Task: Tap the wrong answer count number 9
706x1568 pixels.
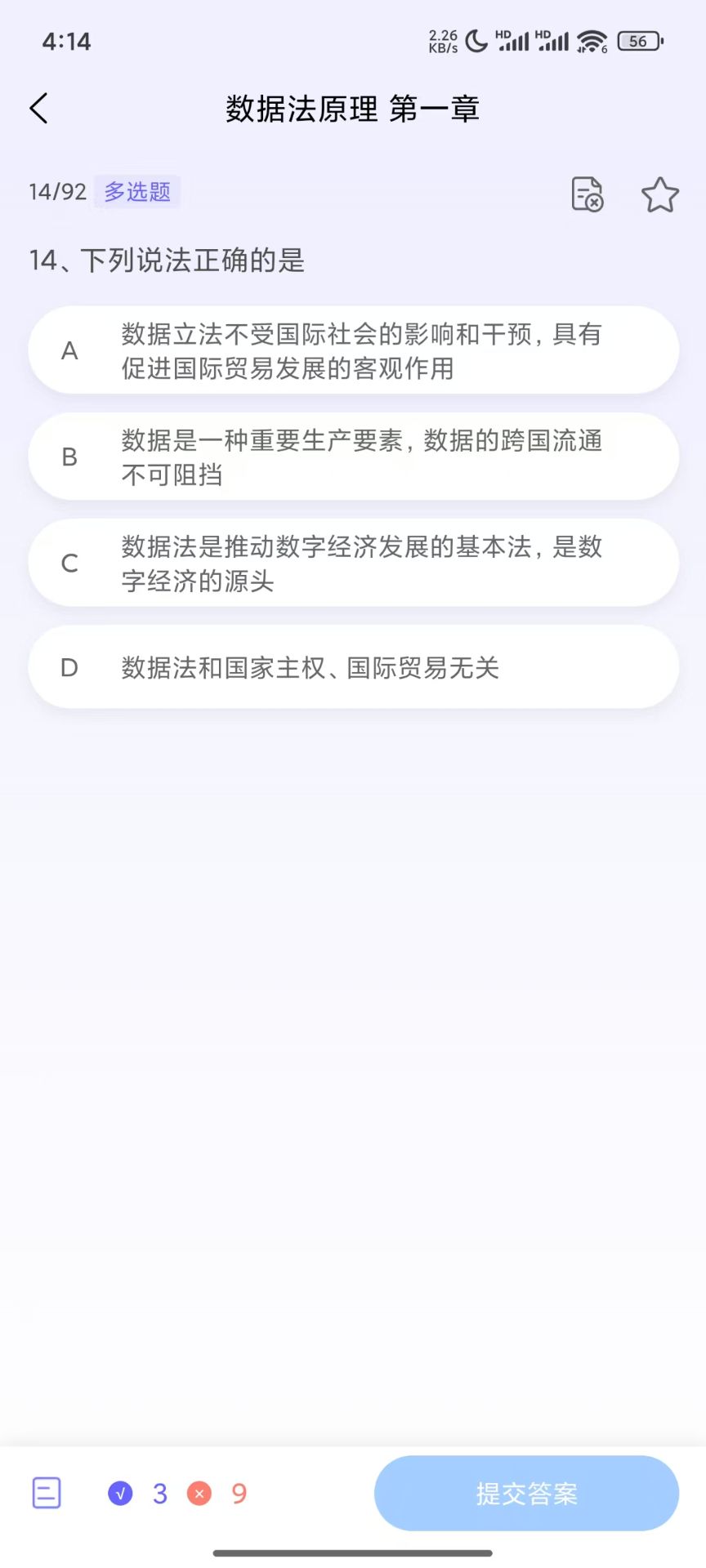Action: click(238, 1492)
